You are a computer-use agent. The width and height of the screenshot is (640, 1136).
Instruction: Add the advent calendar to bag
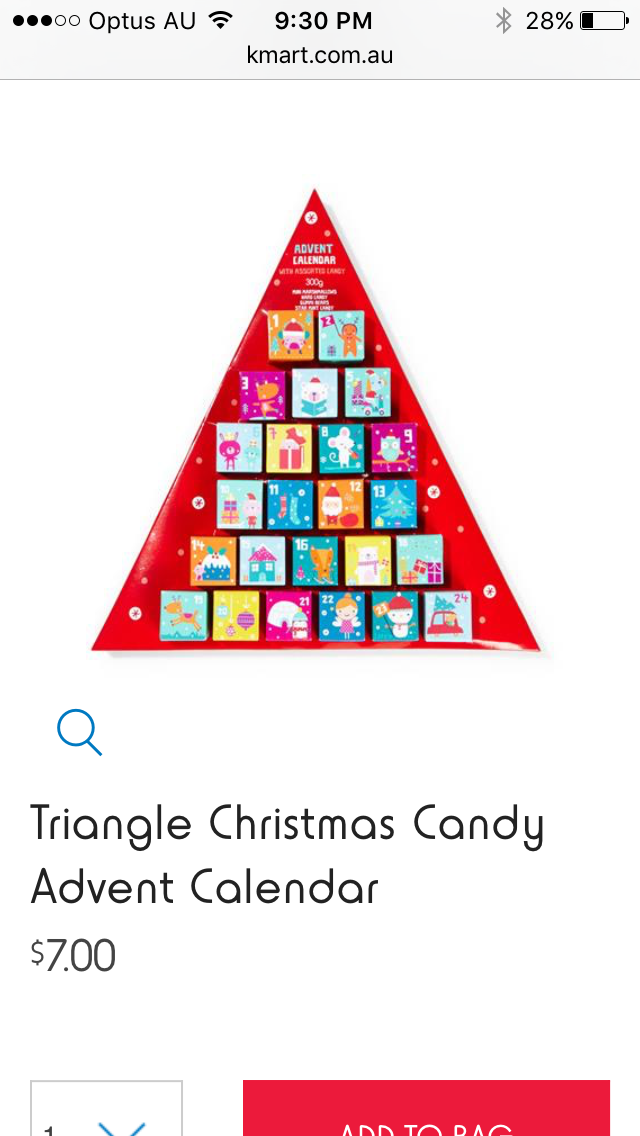426,1112
